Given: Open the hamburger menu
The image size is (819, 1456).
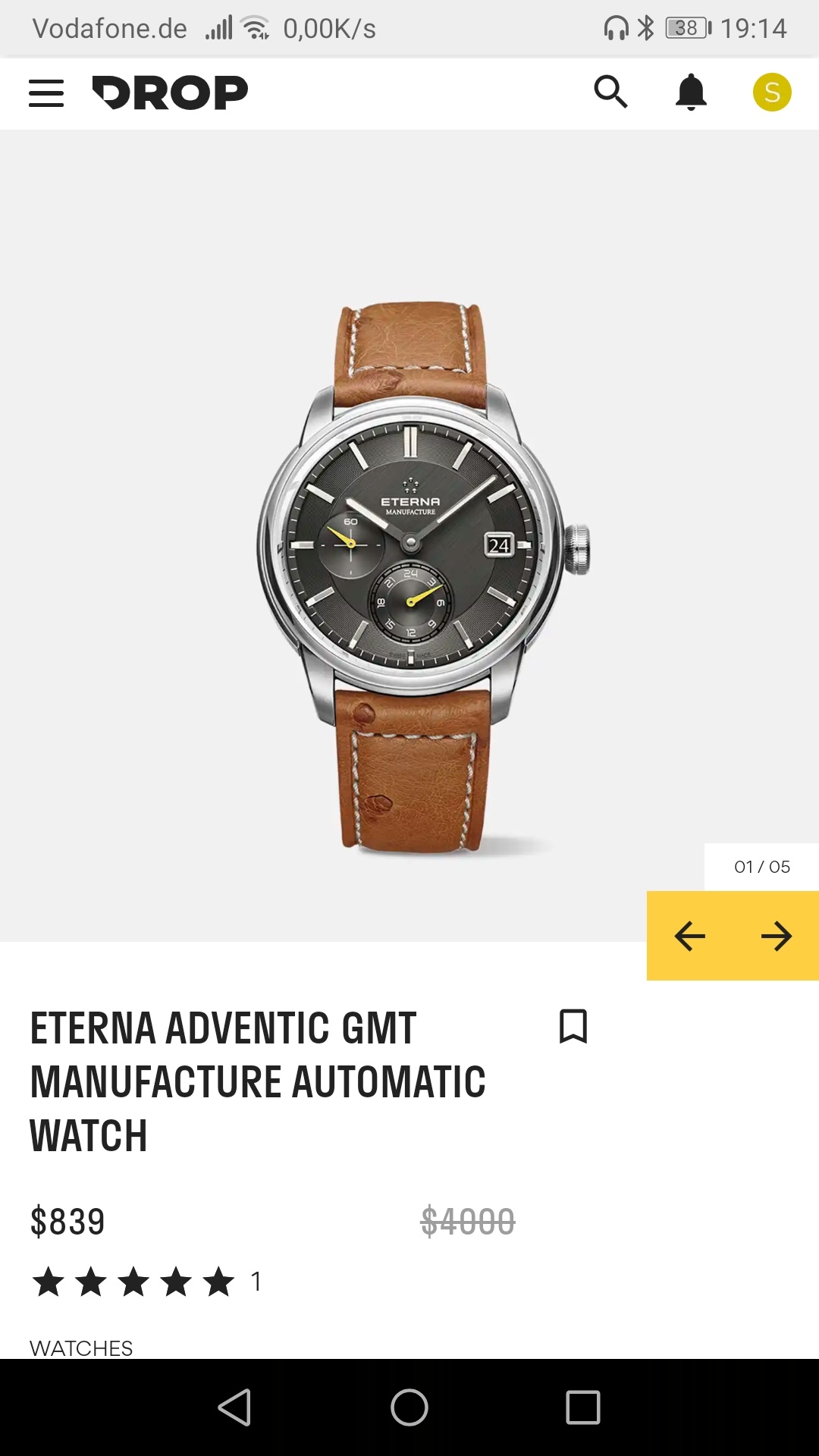Looking at the screenshot, I should pos(46,93).
